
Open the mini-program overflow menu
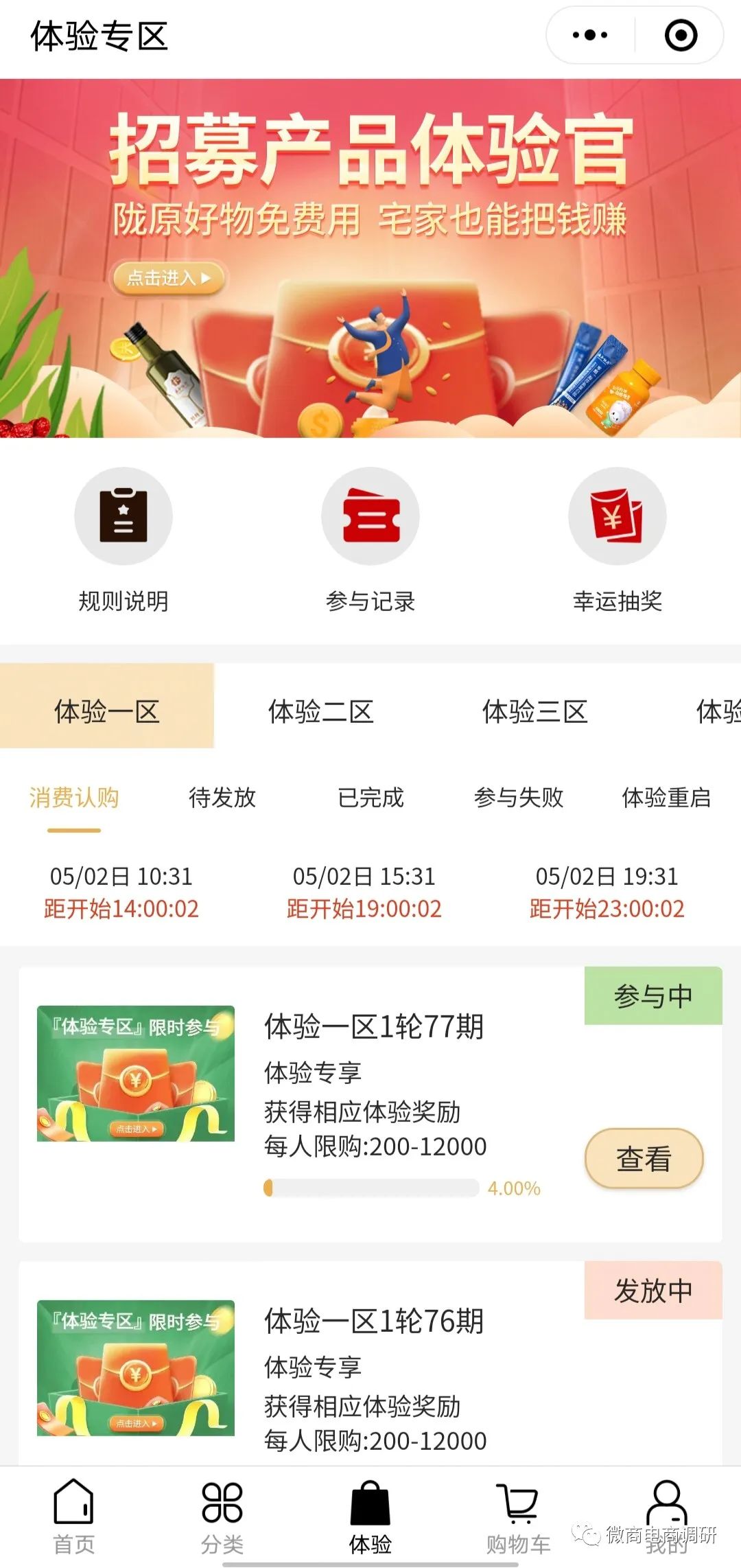(x=590, y=35)
